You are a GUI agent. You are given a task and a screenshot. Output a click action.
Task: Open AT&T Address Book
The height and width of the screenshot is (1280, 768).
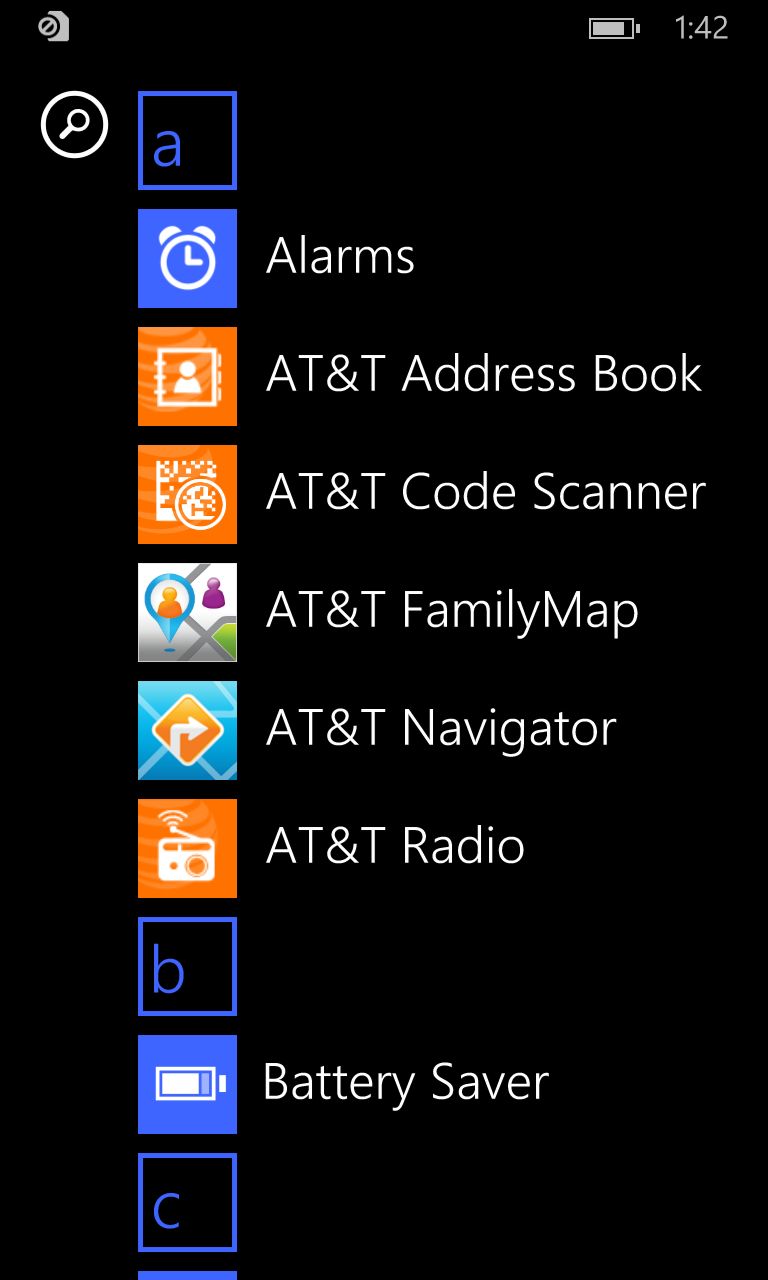point(420,376)
